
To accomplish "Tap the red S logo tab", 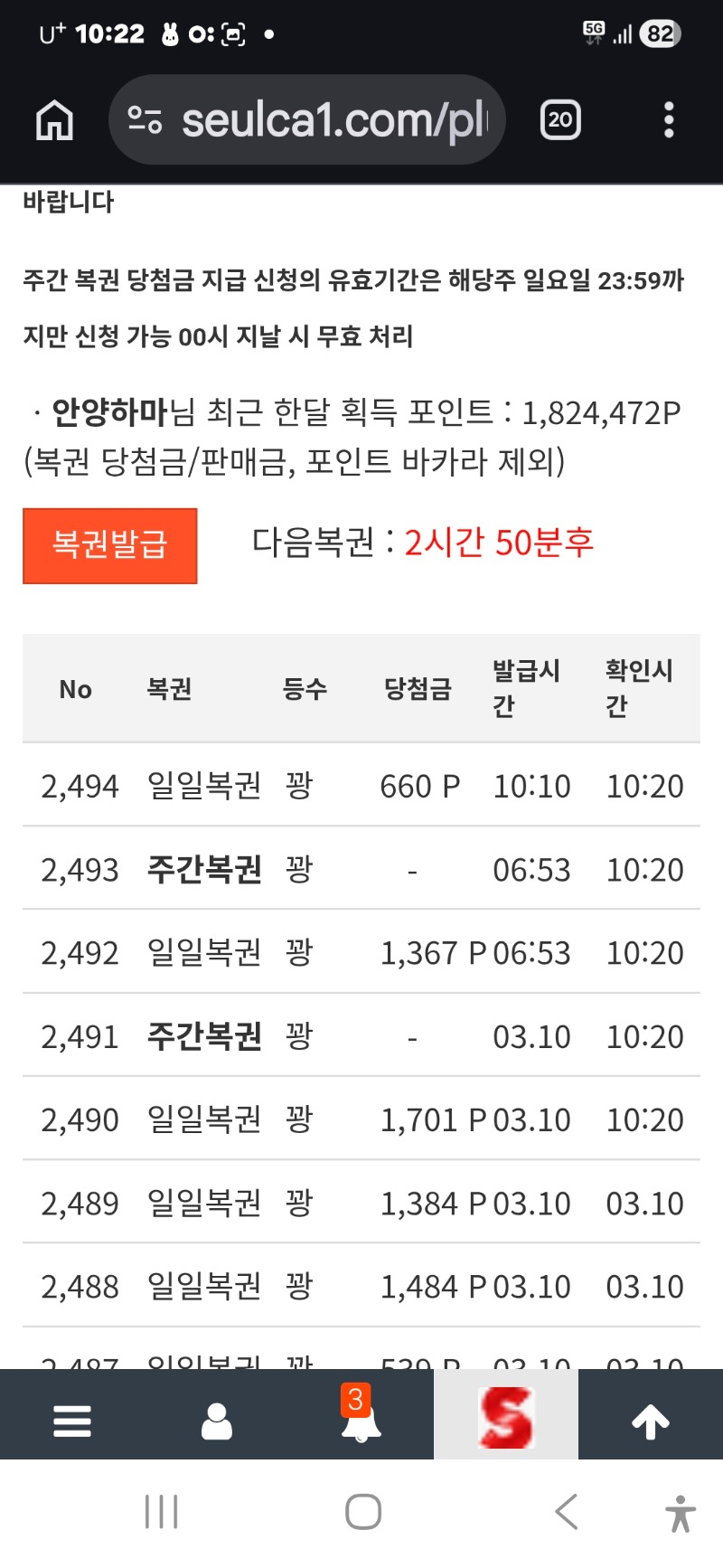I will click(506, 1417).
